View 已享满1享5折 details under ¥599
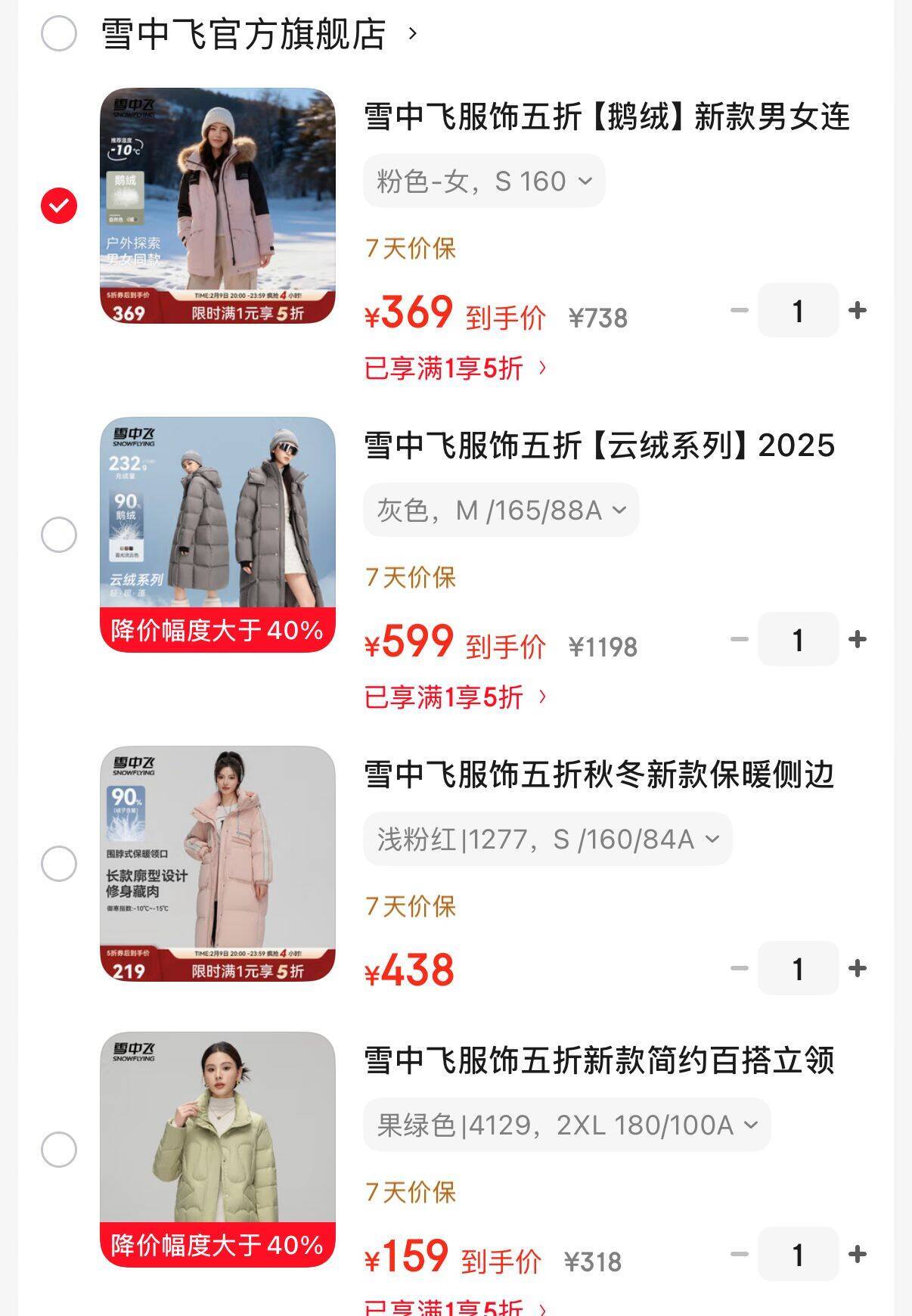This screenshot has width=912, height=1316. pos(455,697)
